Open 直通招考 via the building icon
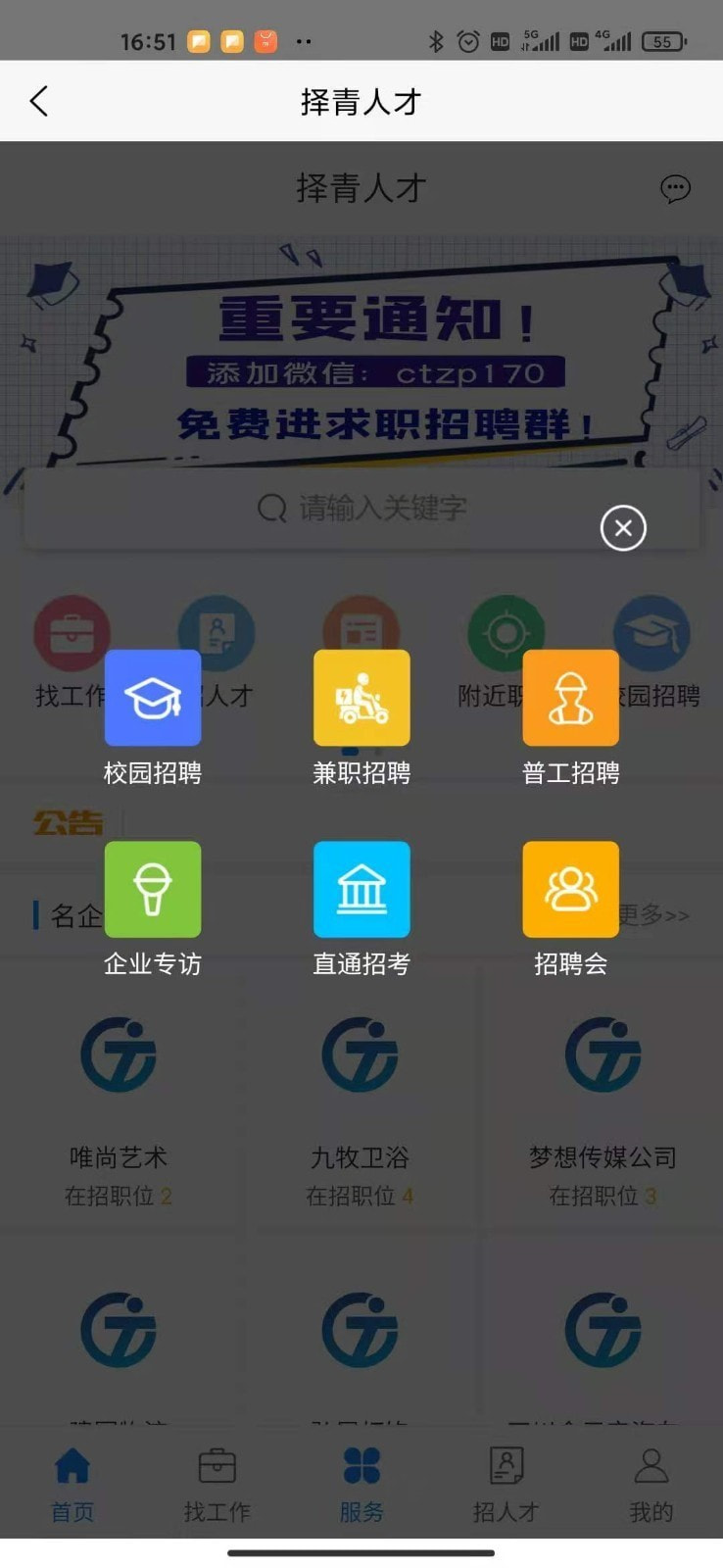Screen dimensions: 723x1568 tap(361, 889)
